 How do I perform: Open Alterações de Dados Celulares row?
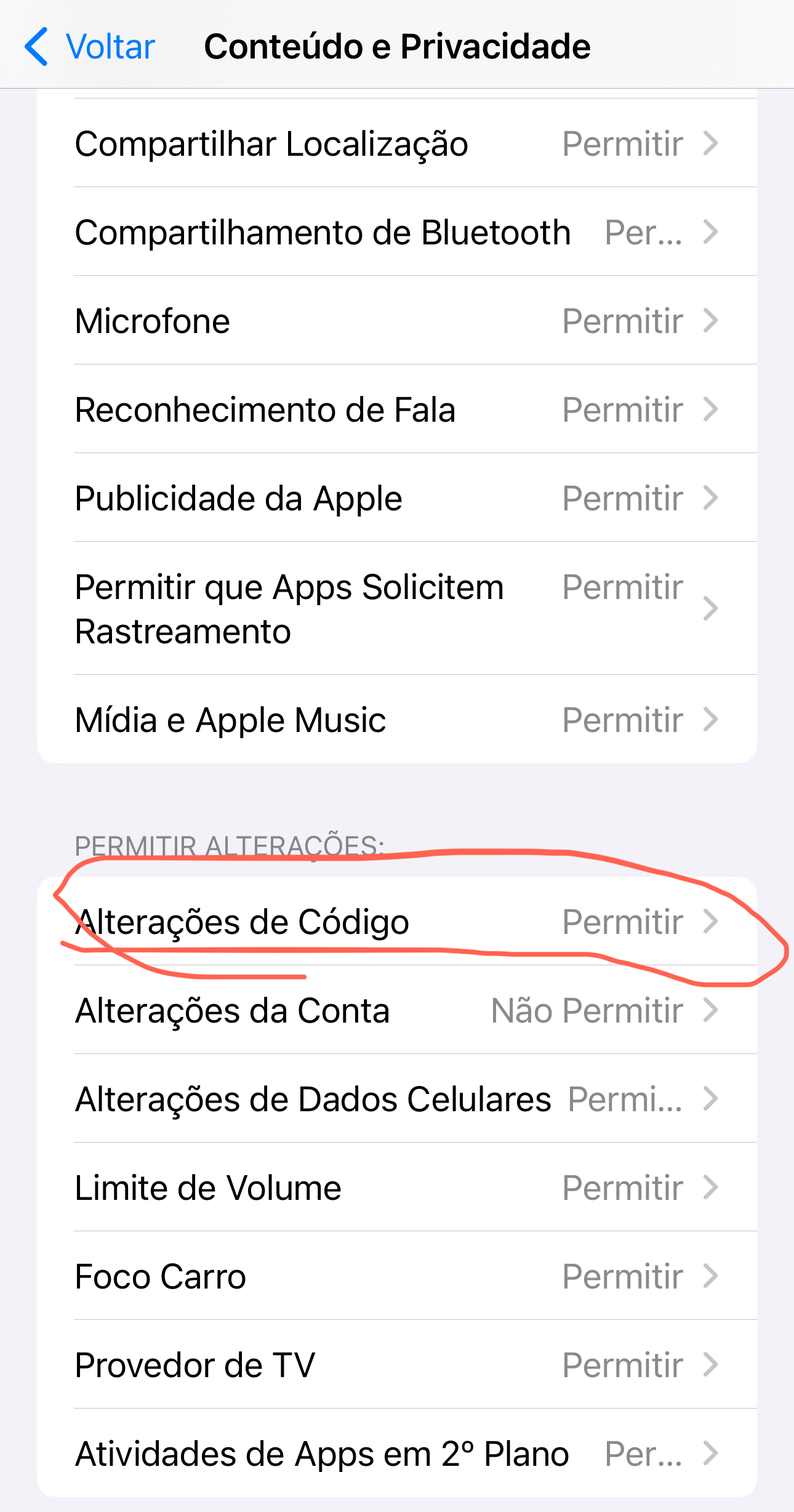[397, 1098]
